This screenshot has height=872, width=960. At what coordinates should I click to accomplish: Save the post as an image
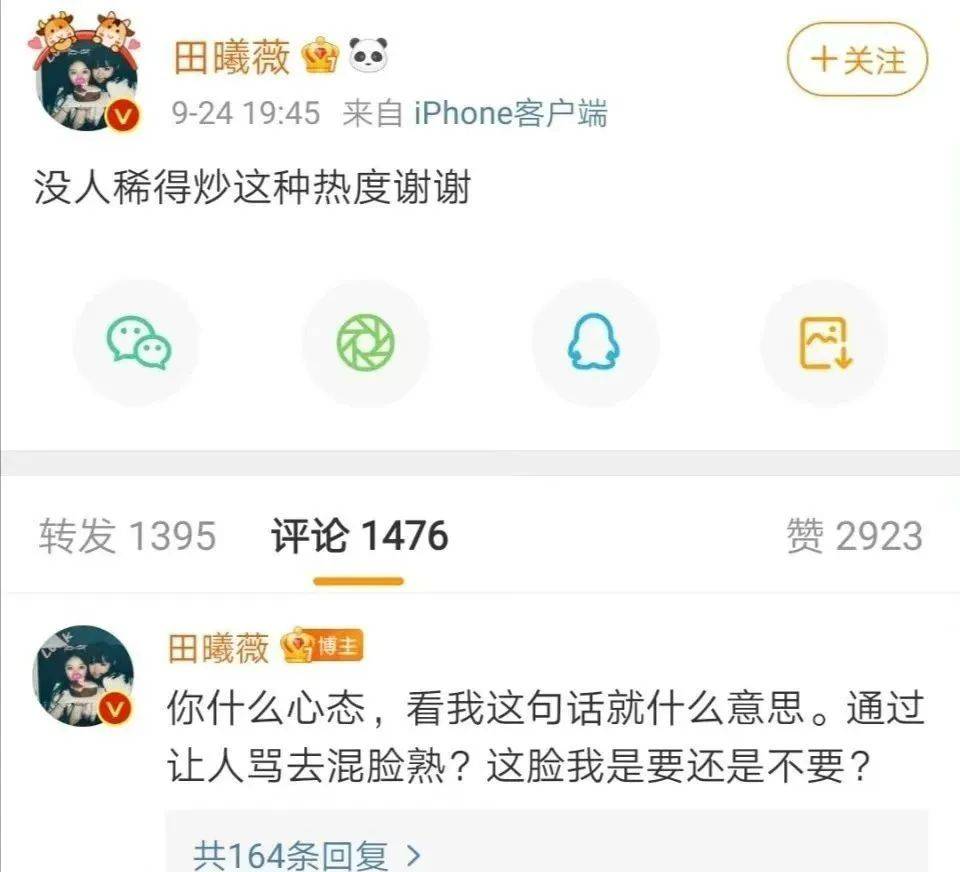824,343
